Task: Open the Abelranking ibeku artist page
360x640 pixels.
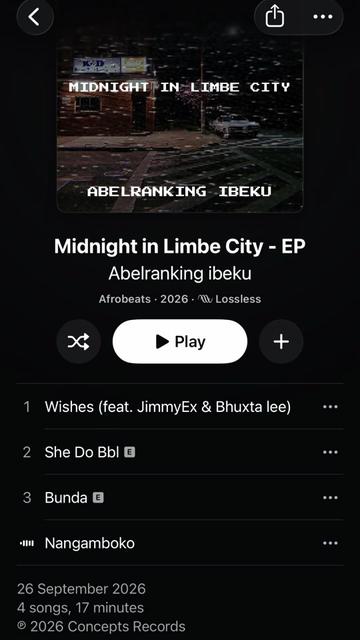Action: point(180,274)
